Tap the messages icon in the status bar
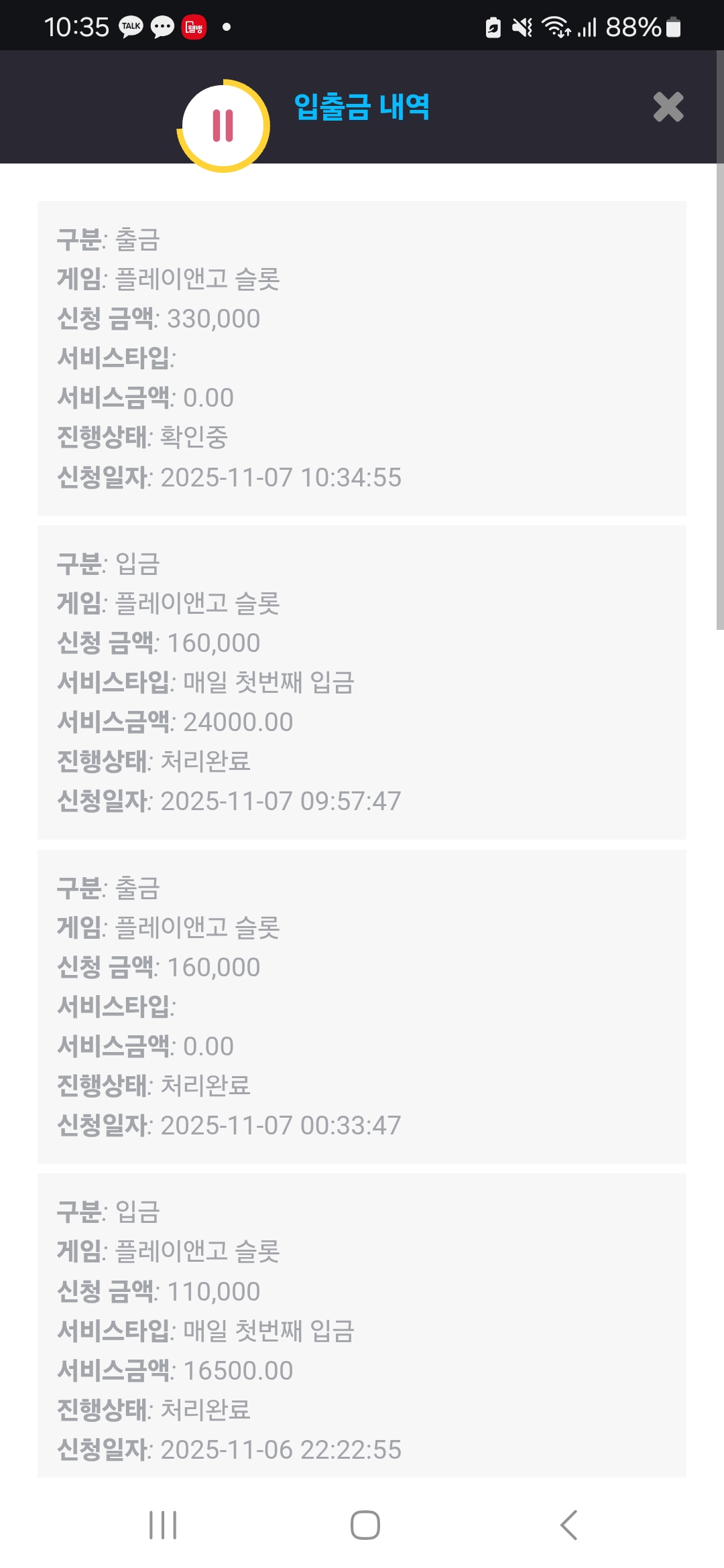This screenshot has height=1568, width=724. pos(162,27)
